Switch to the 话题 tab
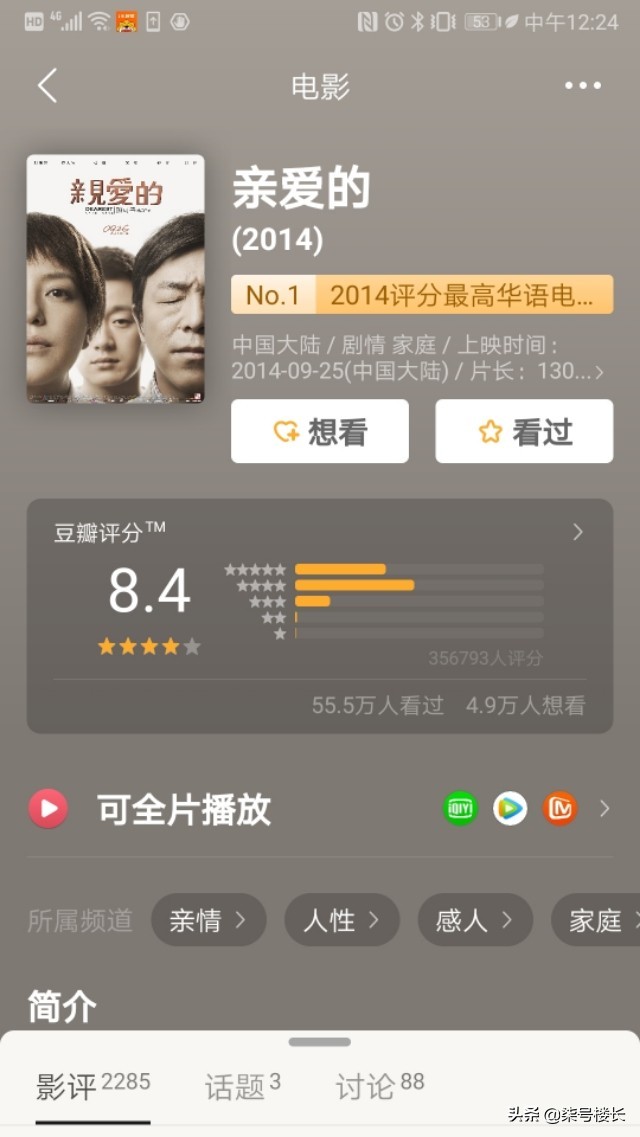The image size is (640, 1137). 242,1086
